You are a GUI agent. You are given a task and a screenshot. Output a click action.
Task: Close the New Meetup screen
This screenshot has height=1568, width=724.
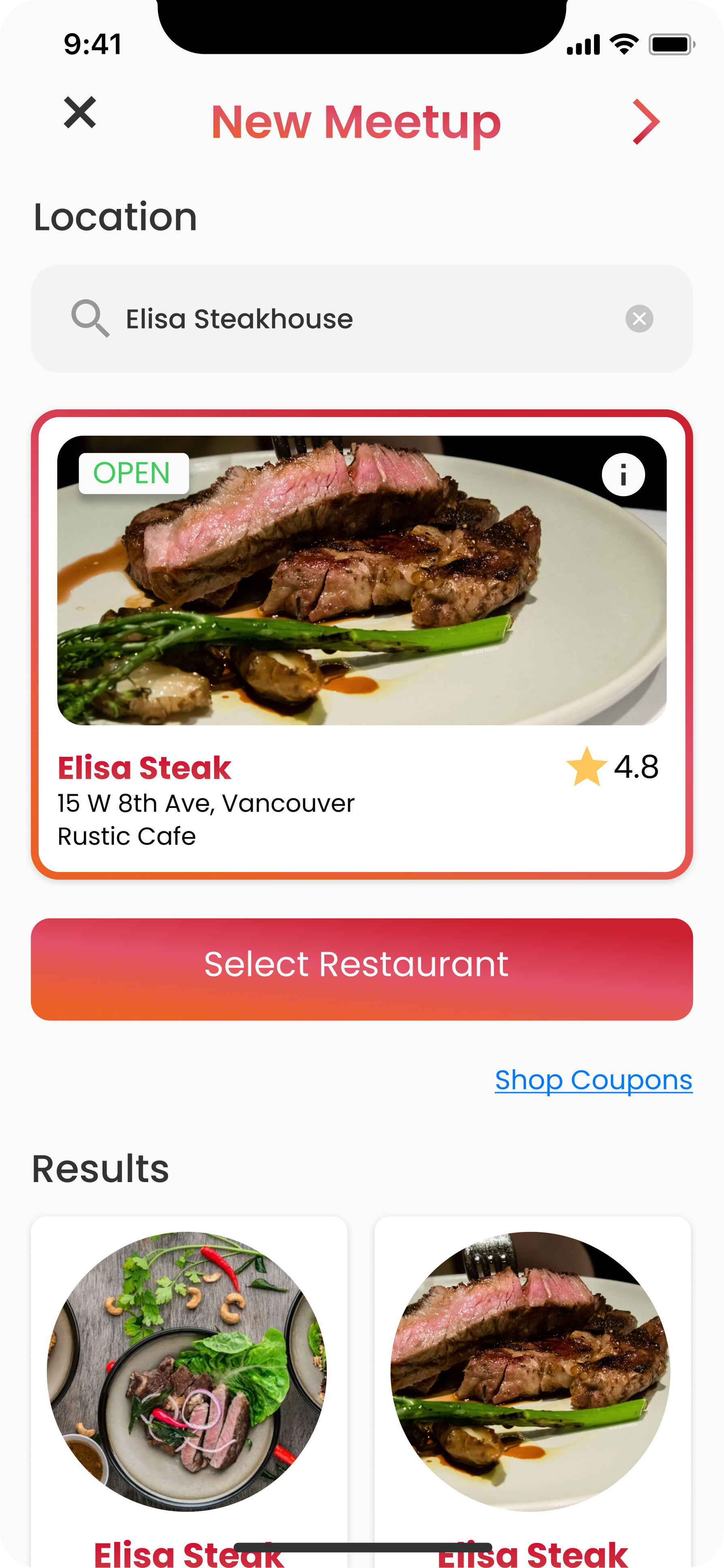click(x=80, y=113)
